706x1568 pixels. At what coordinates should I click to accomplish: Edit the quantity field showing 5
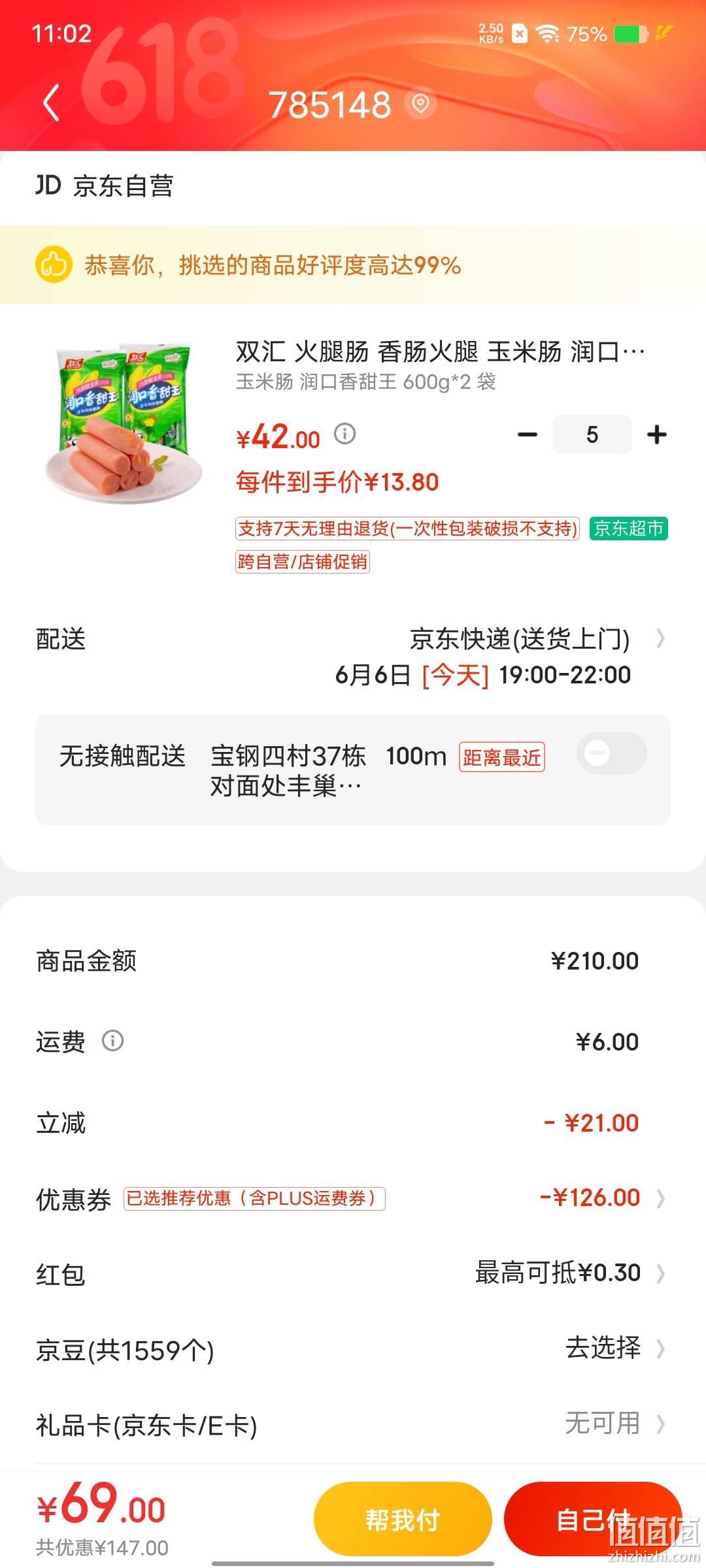[592, 434]
